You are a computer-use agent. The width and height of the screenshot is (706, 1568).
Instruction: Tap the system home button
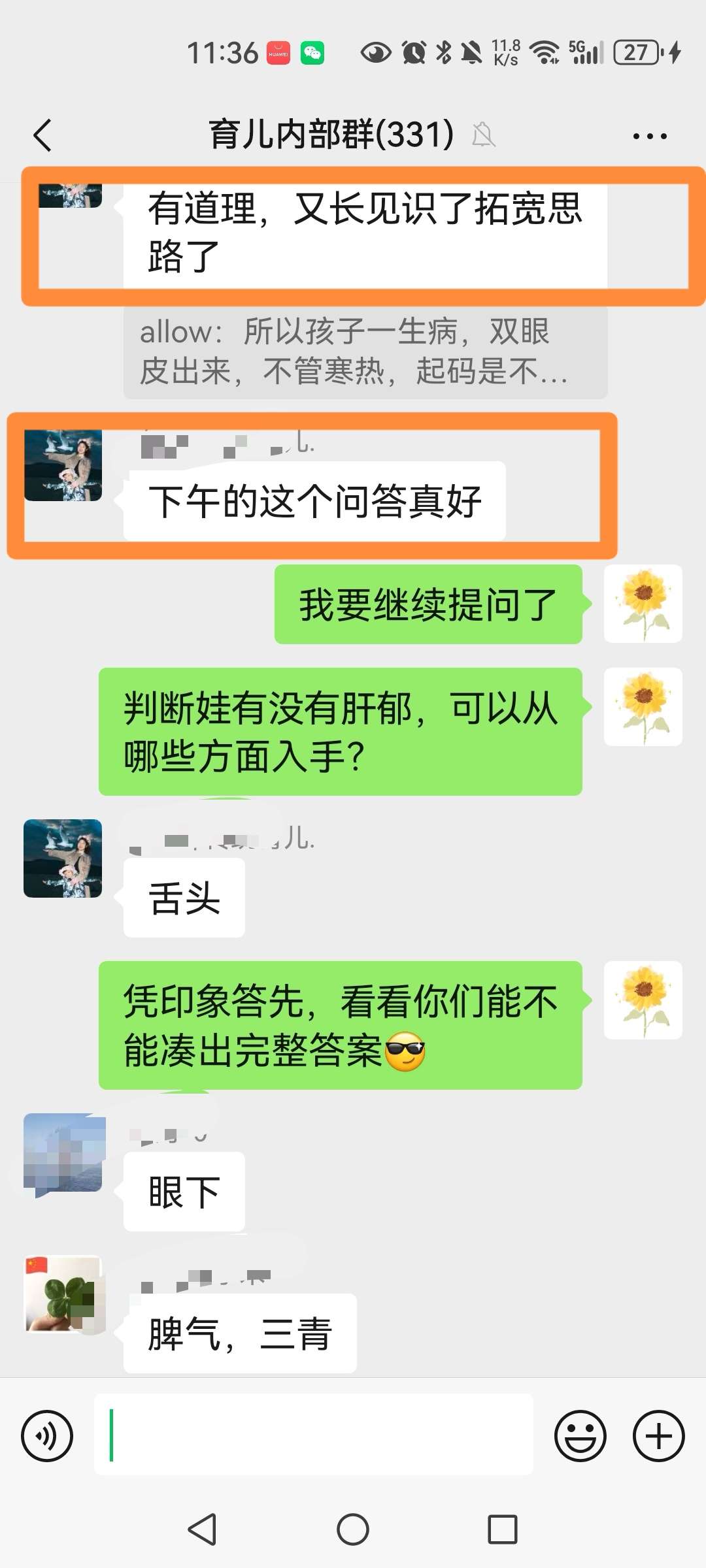(x=353, y=1529)
